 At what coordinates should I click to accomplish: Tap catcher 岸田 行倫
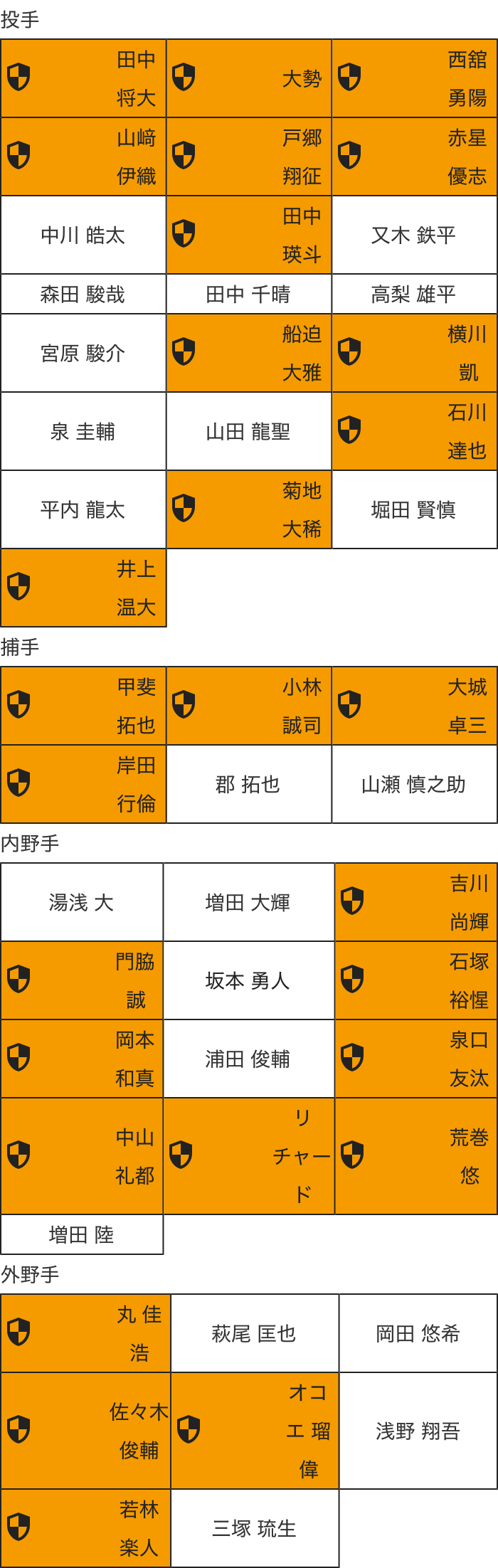tap(83, 784)
